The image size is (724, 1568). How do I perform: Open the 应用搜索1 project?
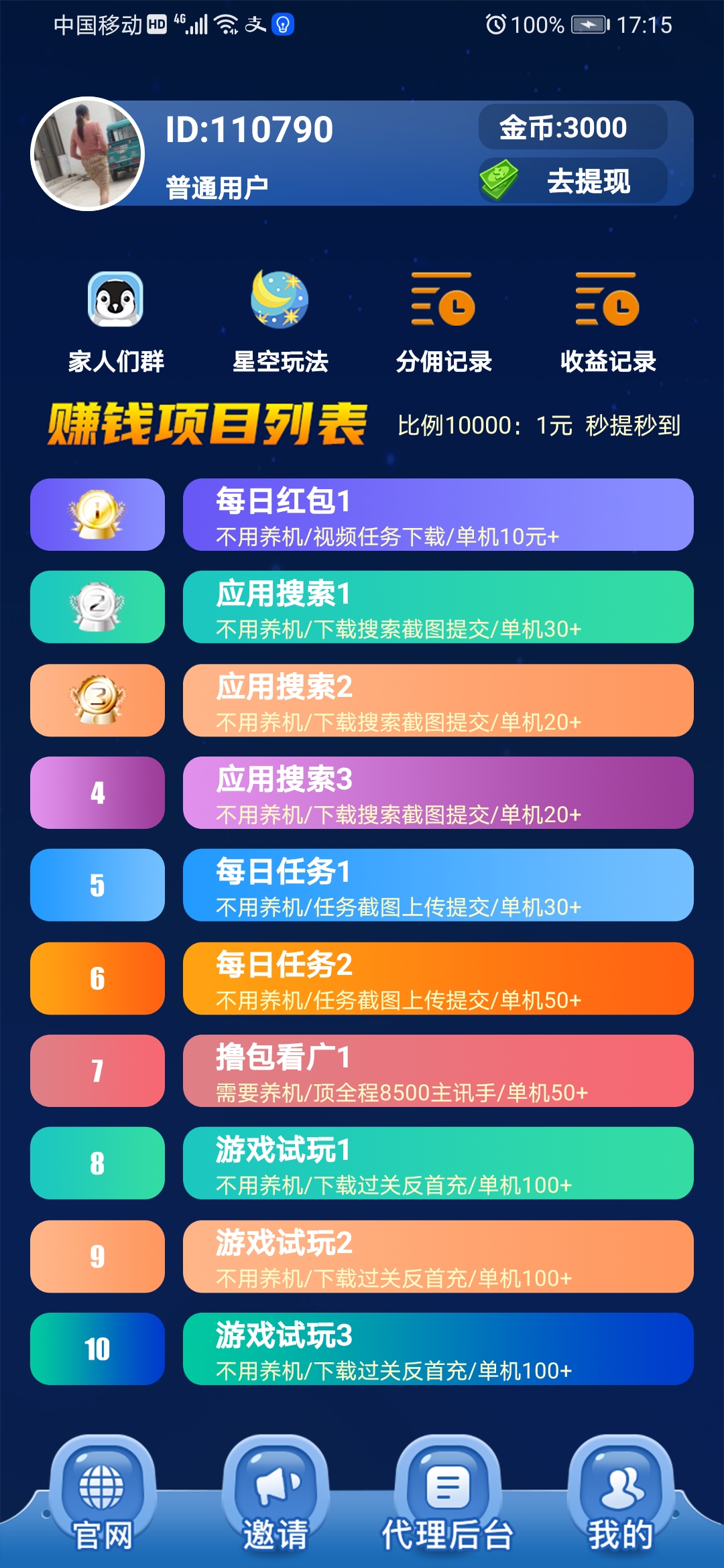[438, 607]
